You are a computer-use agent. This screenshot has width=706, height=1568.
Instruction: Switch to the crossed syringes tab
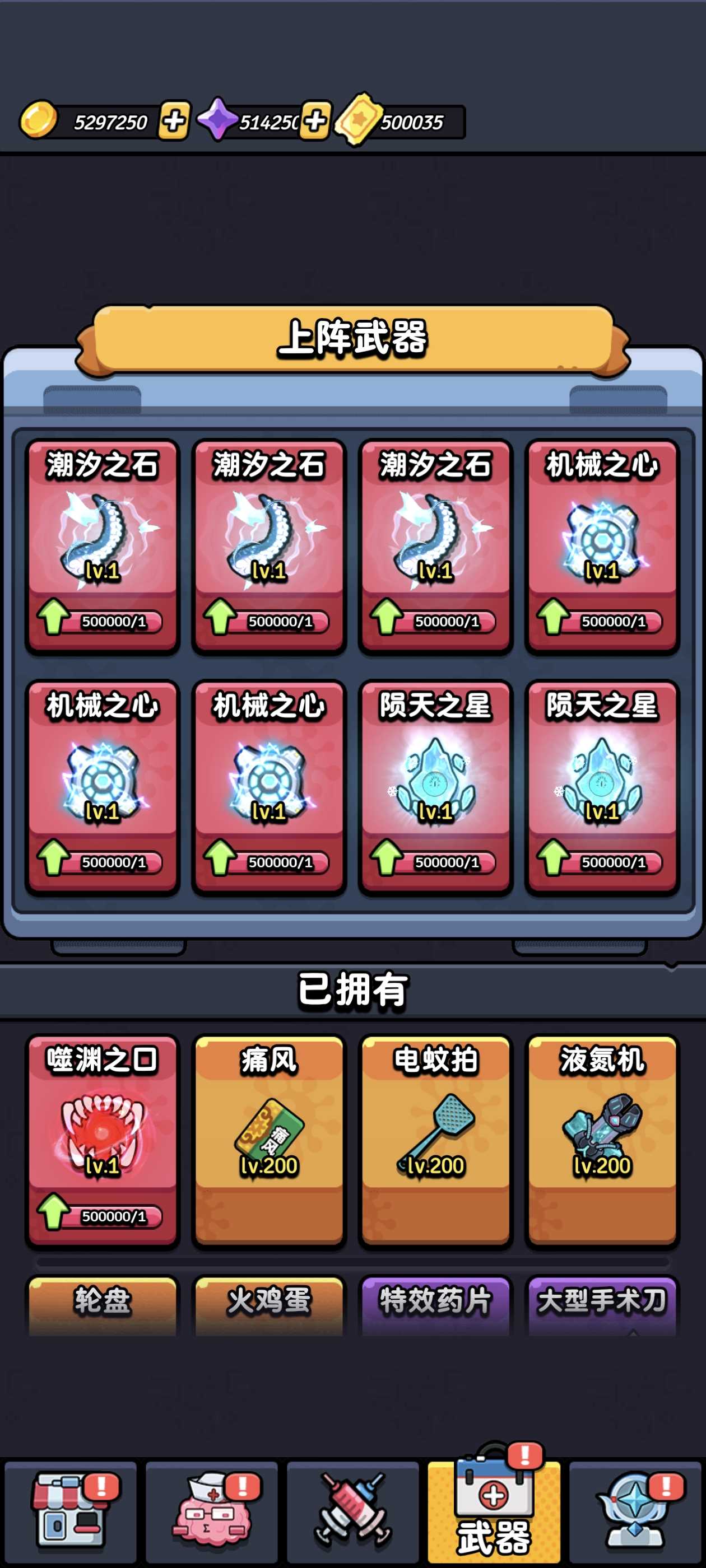(352, 1511)
